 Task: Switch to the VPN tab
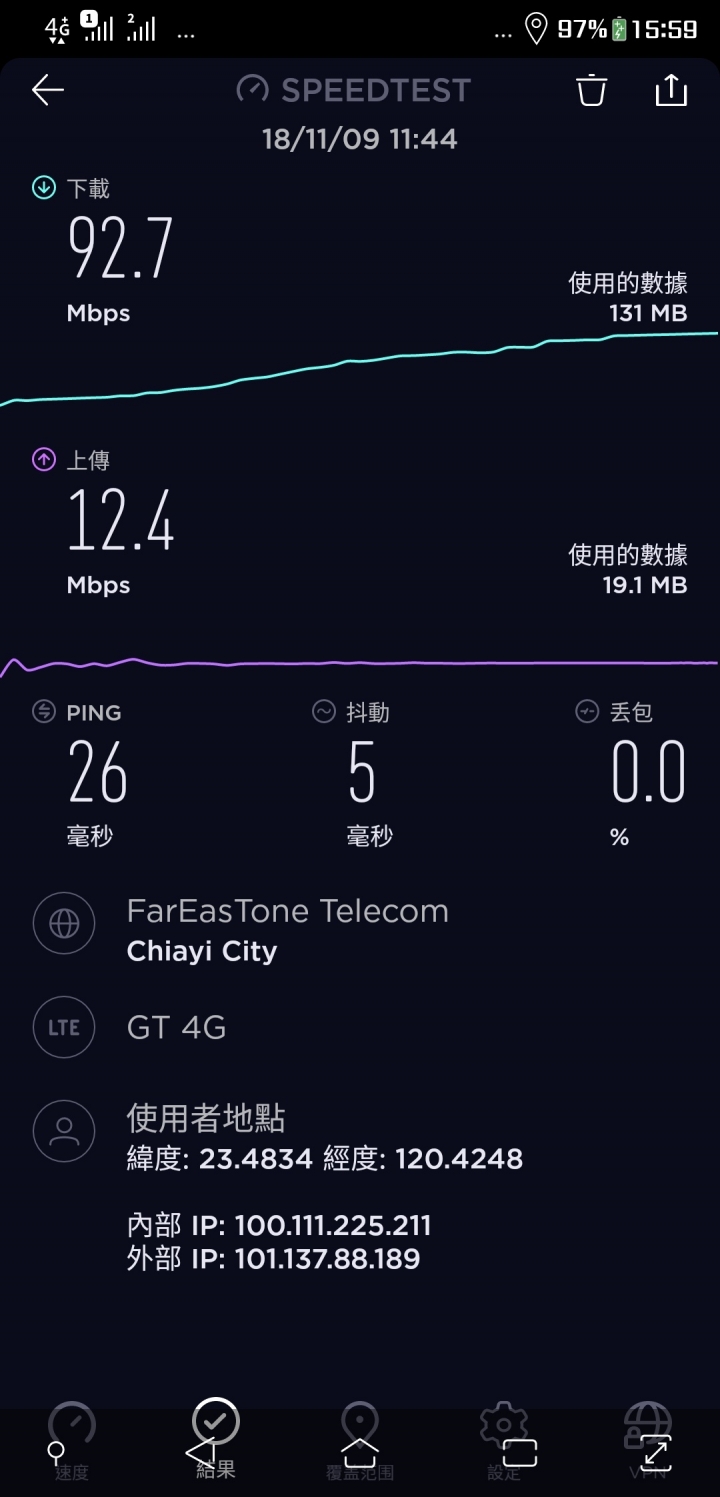point(648,1441)
